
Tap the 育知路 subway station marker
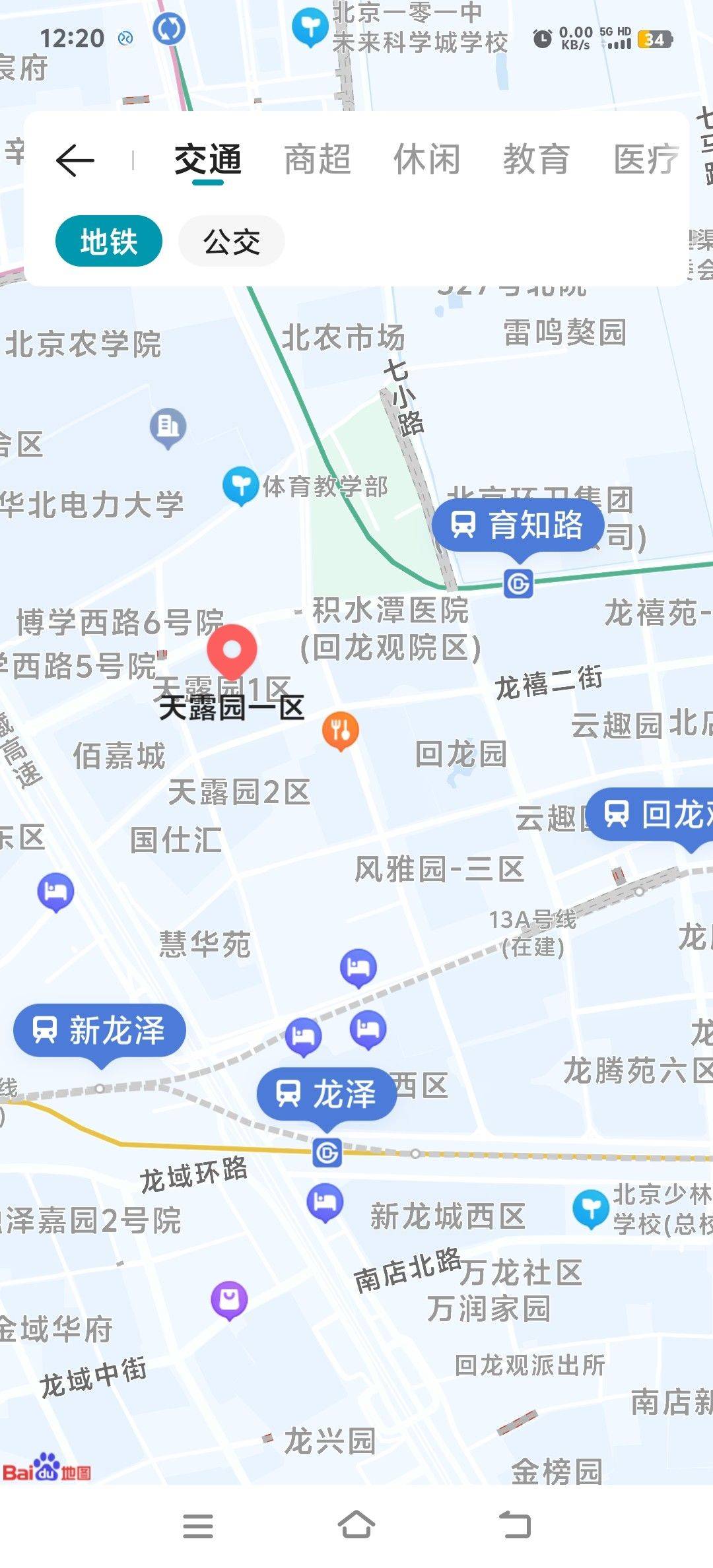click(518, 526)
